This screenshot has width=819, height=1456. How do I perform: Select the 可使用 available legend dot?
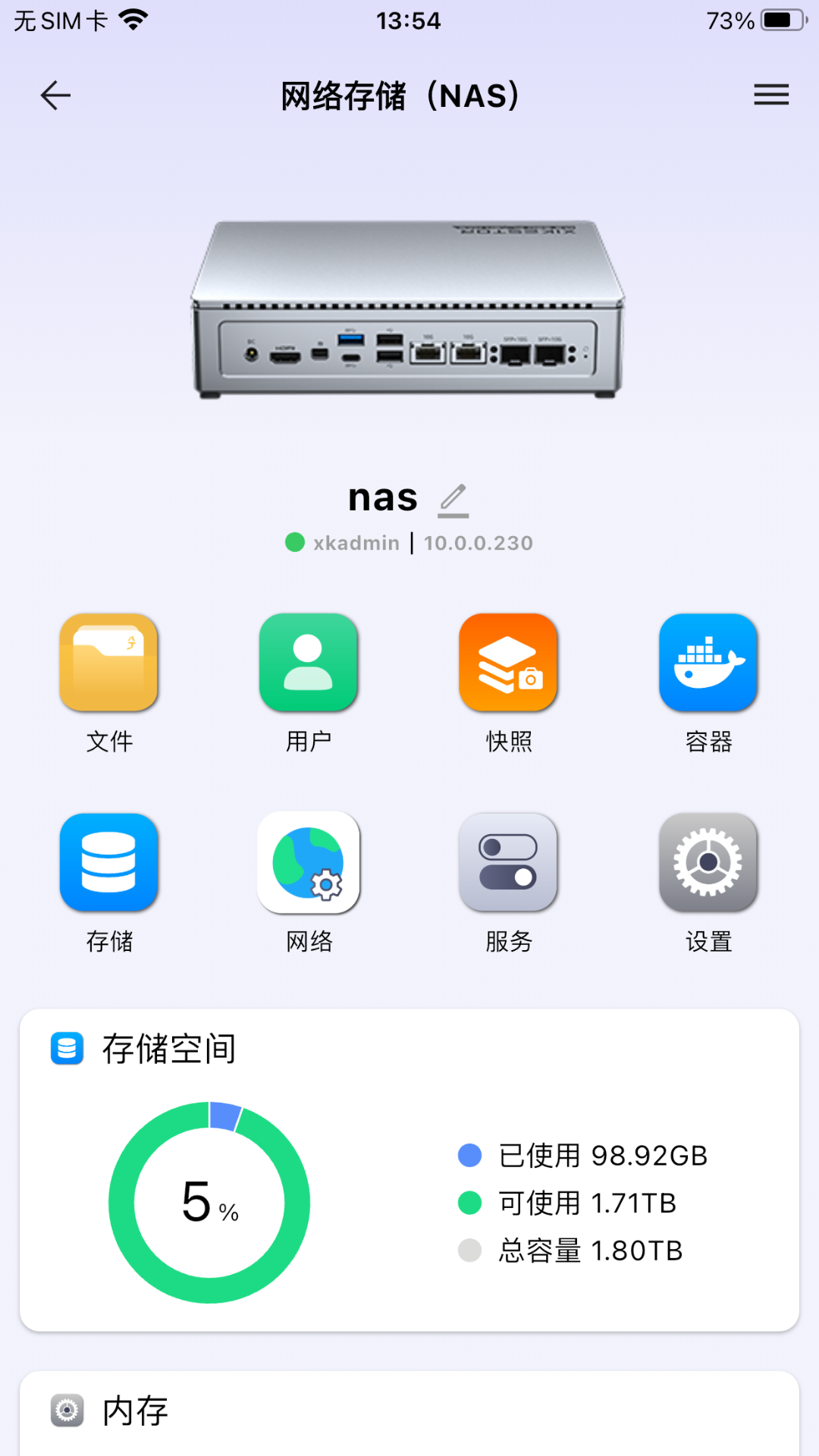[x=470, y=1203]
